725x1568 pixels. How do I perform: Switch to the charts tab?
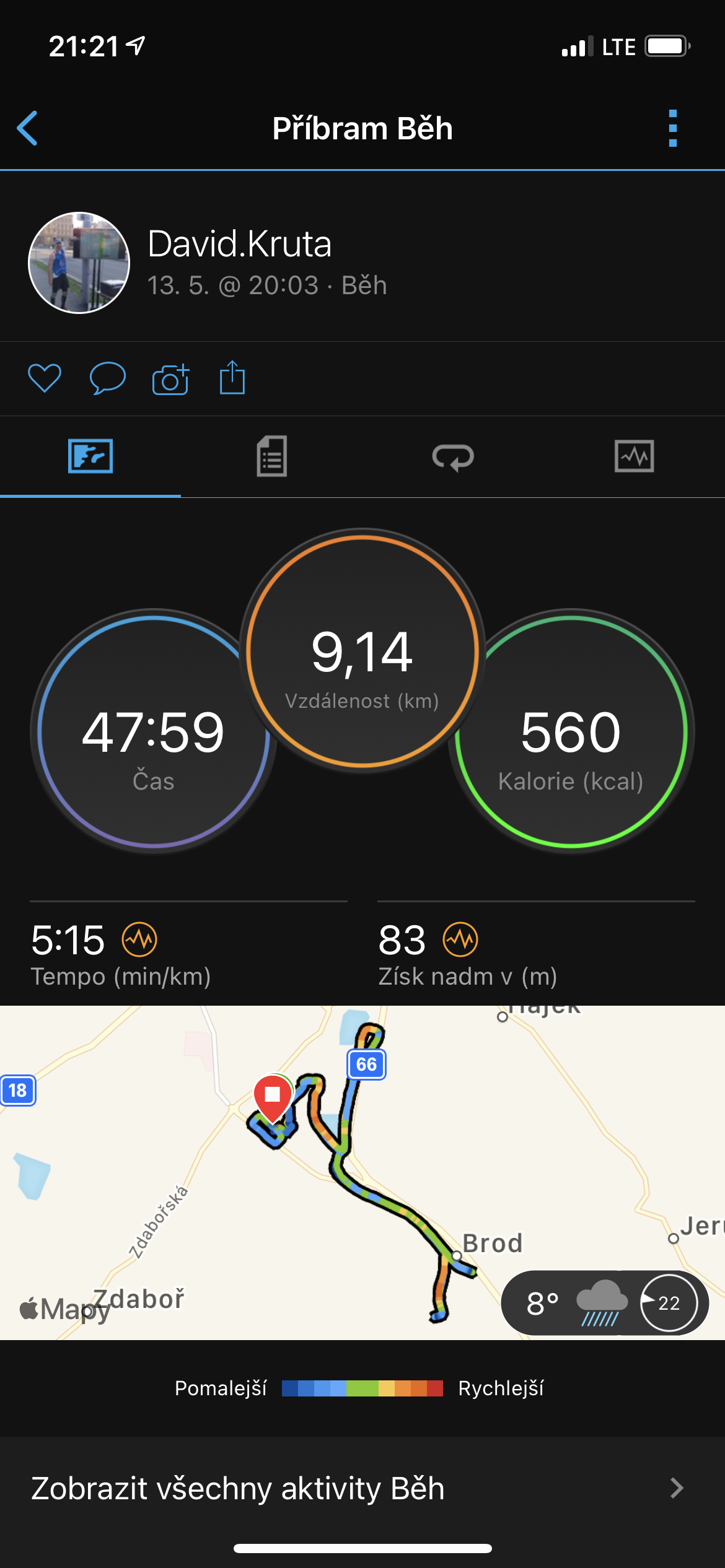(634, 456)
